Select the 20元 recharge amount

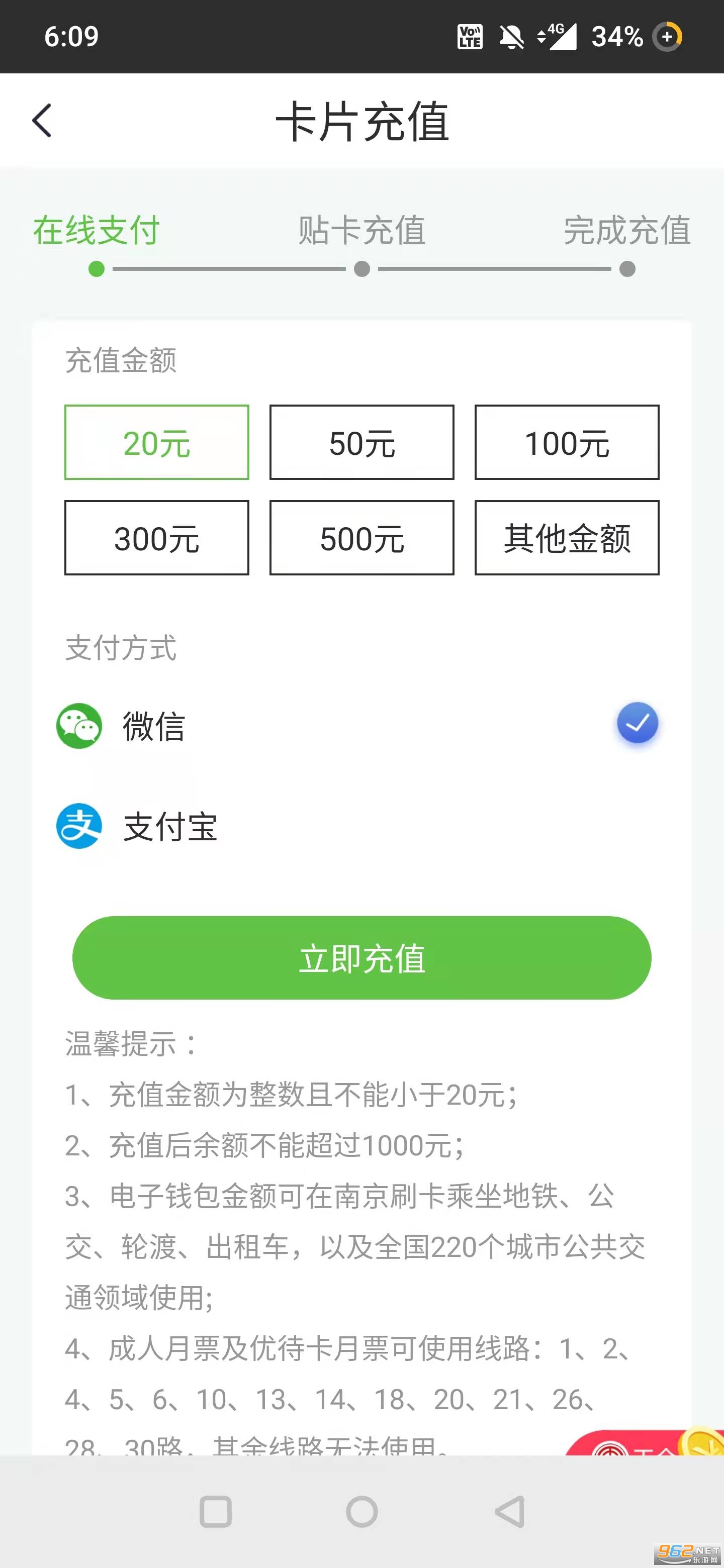click(156, 443)
